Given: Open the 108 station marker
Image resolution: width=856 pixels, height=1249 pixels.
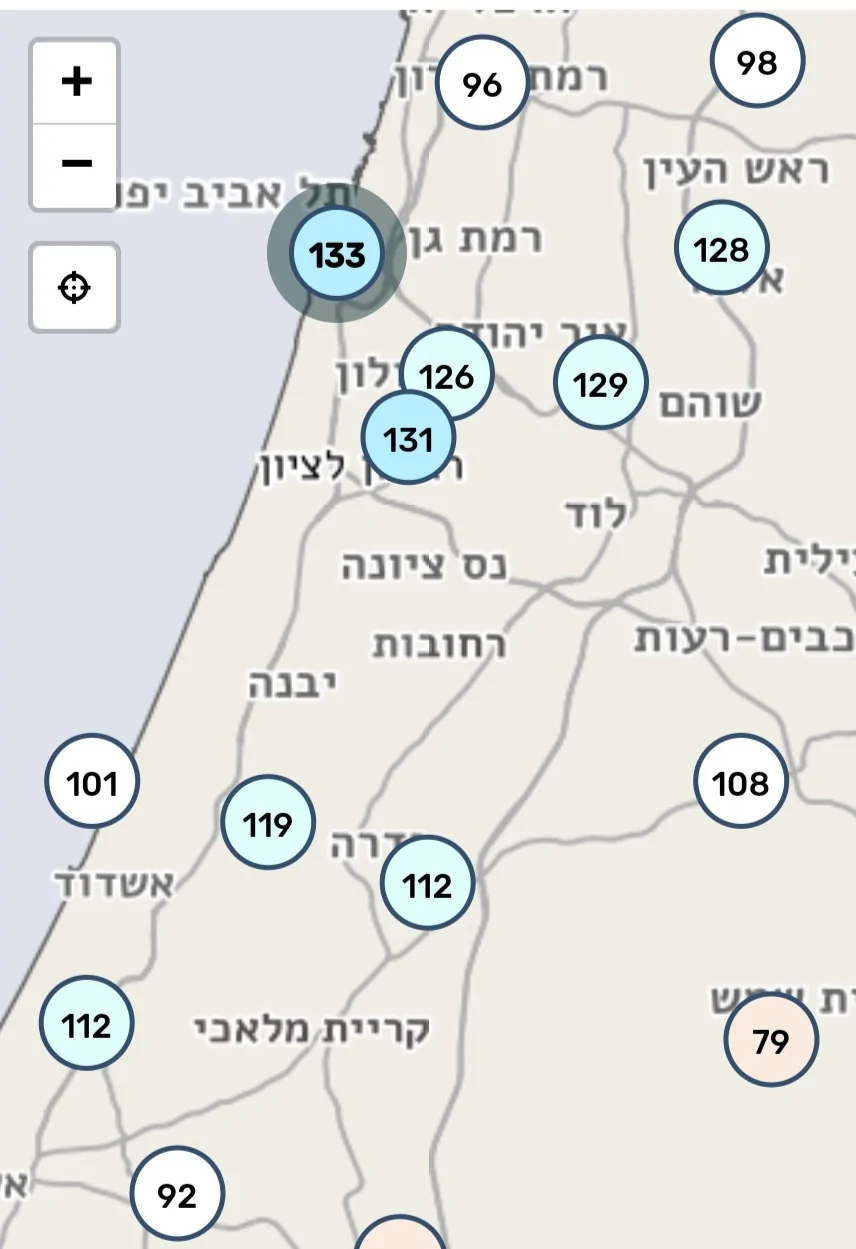Looking at the screenshot, I should tap(741, 782).
